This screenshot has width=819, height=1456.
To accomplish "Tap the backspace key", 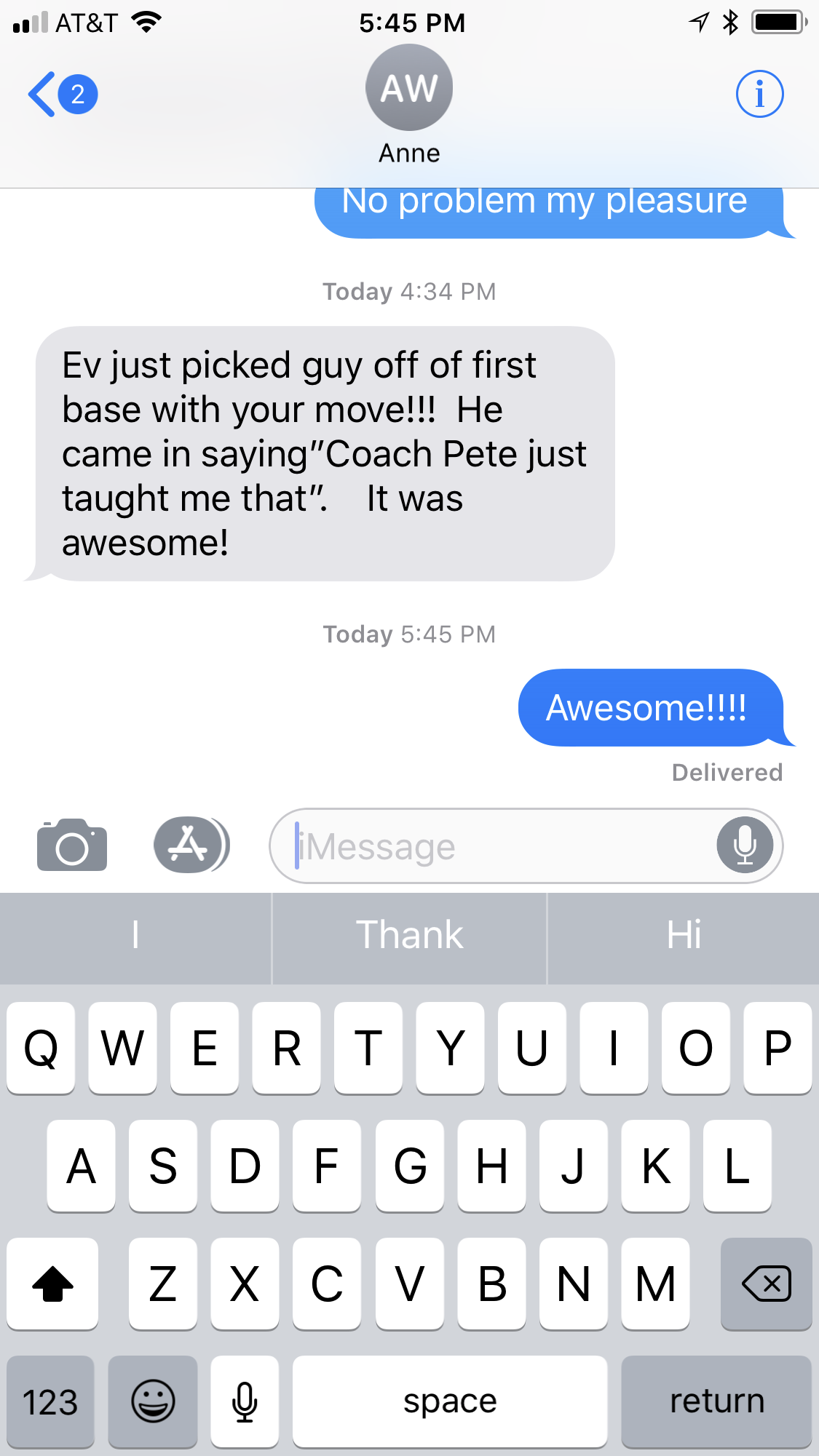I will (766, 1284).
